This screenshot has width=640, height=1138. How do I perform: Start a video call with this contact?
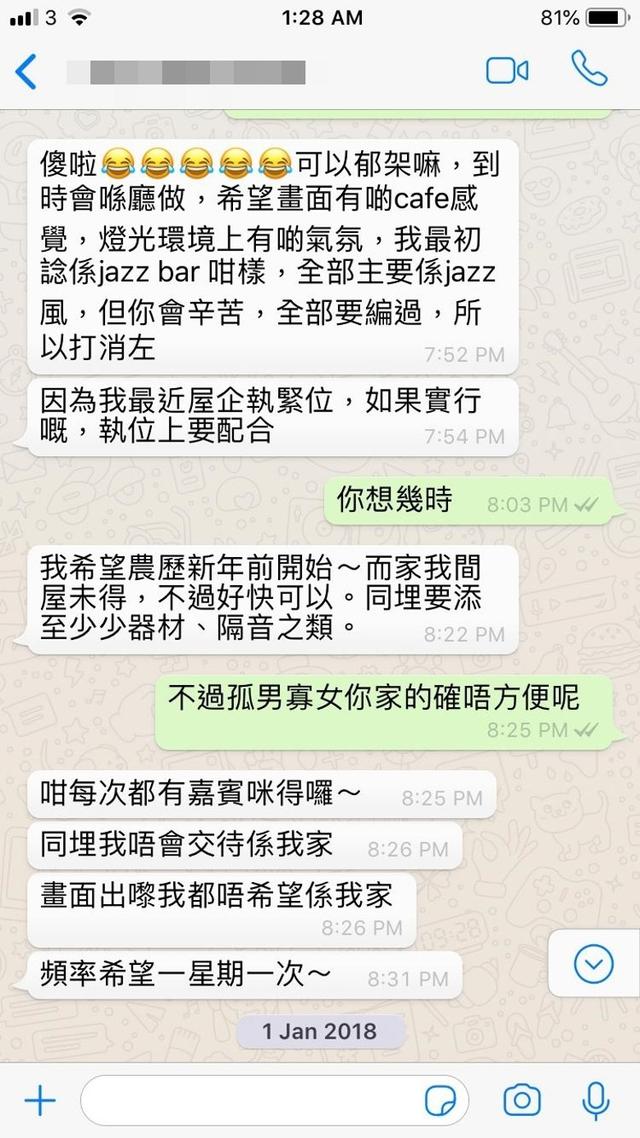(506, 70)
